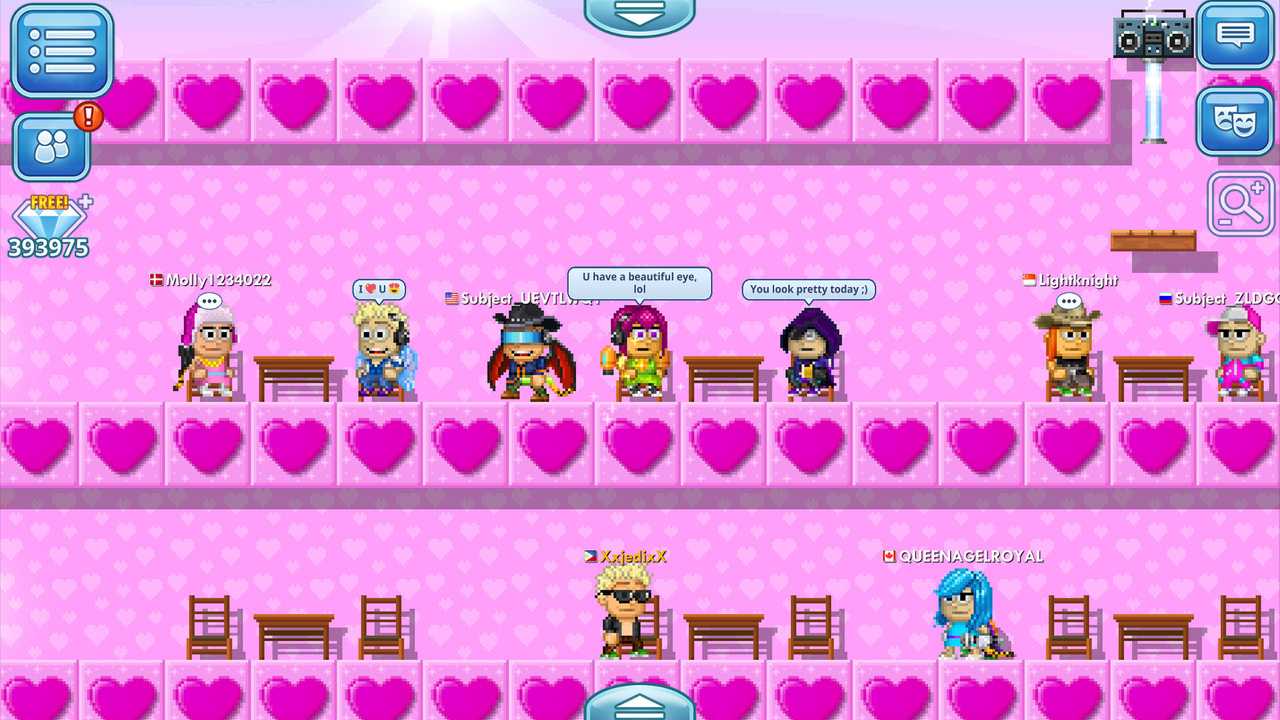The width and height of the screenshot is (1280, 720).
Task: Tap the player Molly1234022
Action: (x=210, y=352)
